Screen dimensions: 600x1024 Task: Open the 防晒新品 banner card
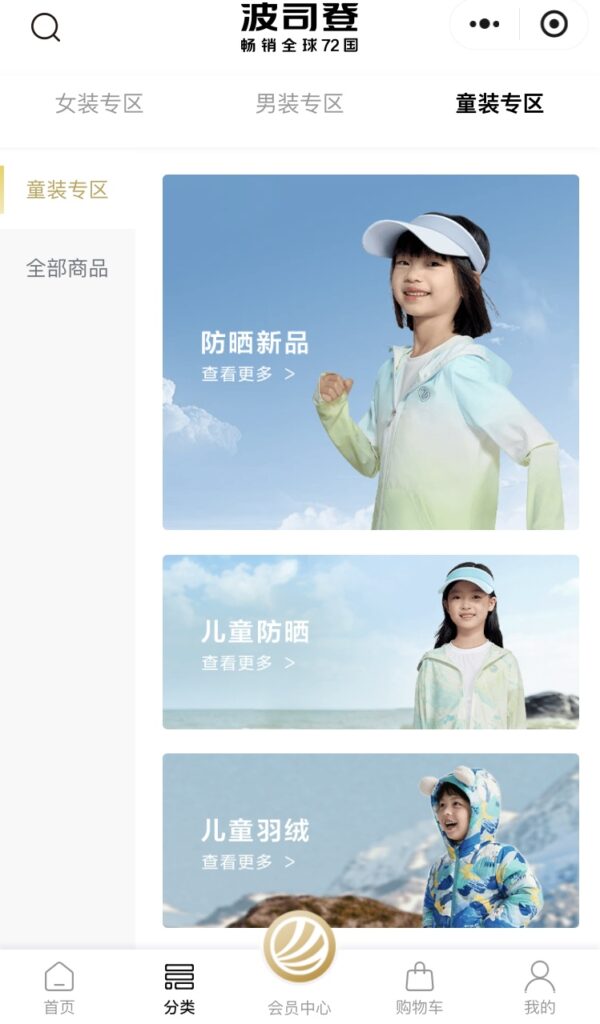370,352
